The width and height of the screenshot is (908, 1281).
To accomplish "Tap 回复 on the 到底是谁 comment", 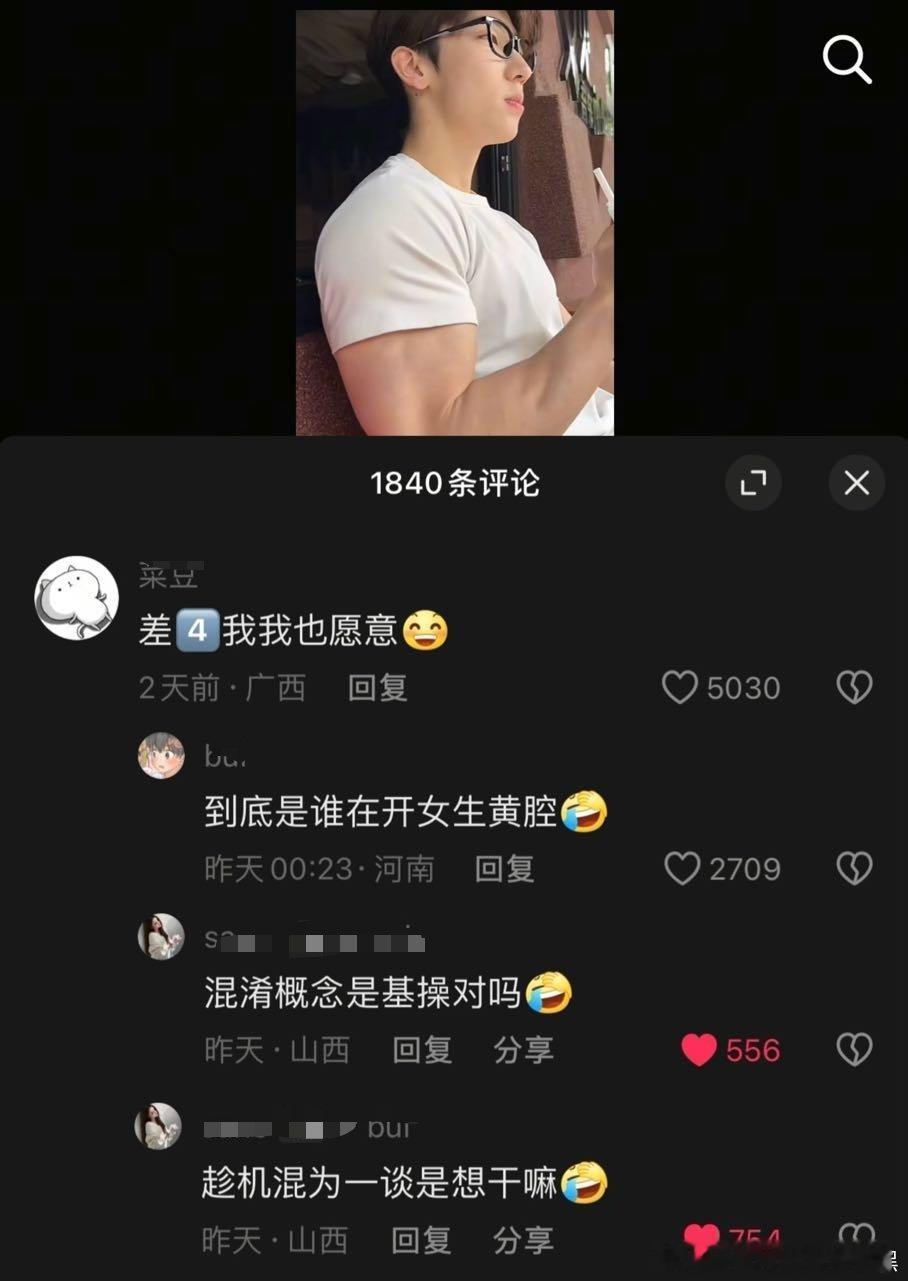I will tap(504, 869).
